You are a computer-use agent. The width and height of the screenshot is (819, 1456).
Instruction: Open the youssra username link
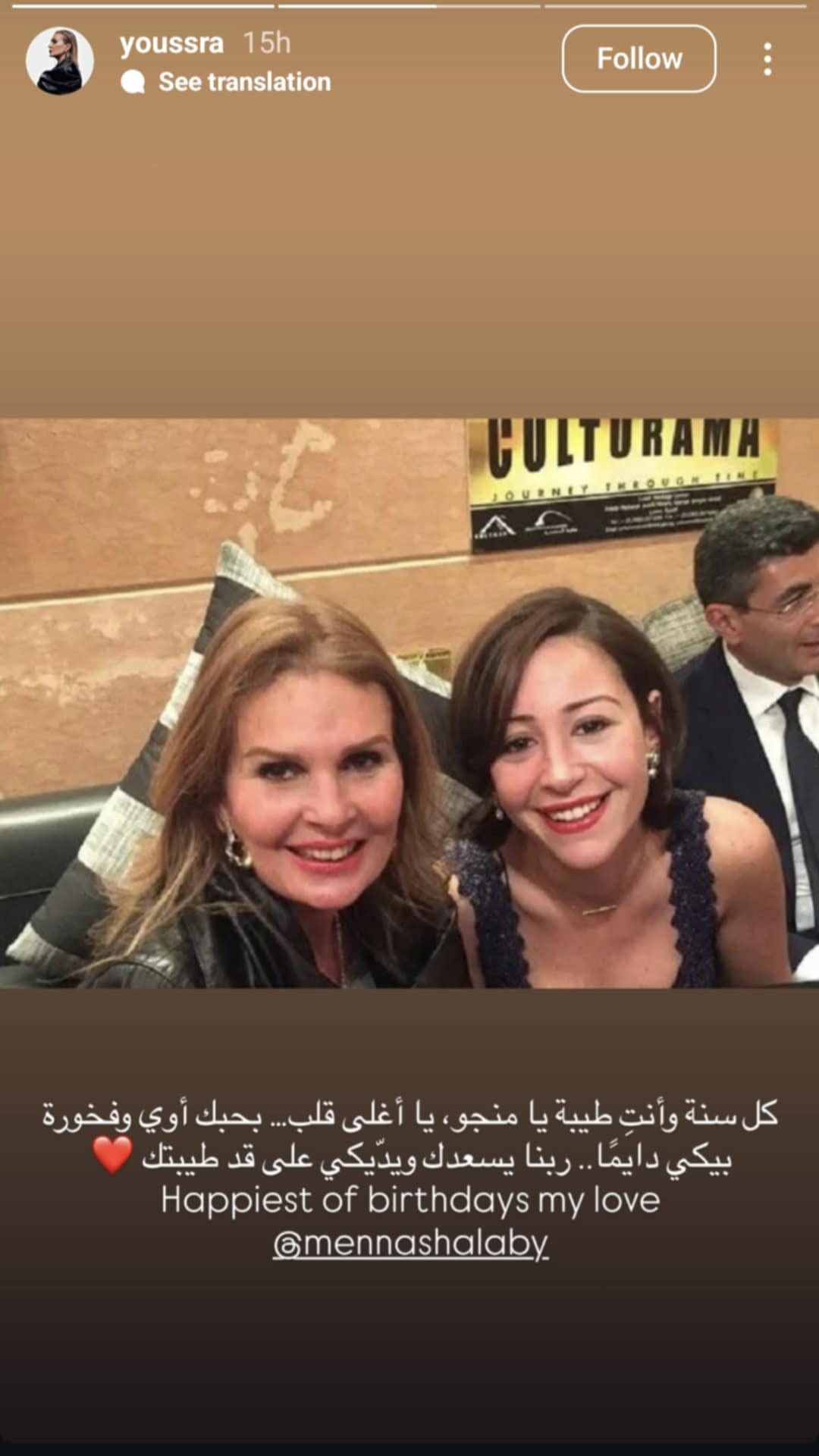point(171,43)
